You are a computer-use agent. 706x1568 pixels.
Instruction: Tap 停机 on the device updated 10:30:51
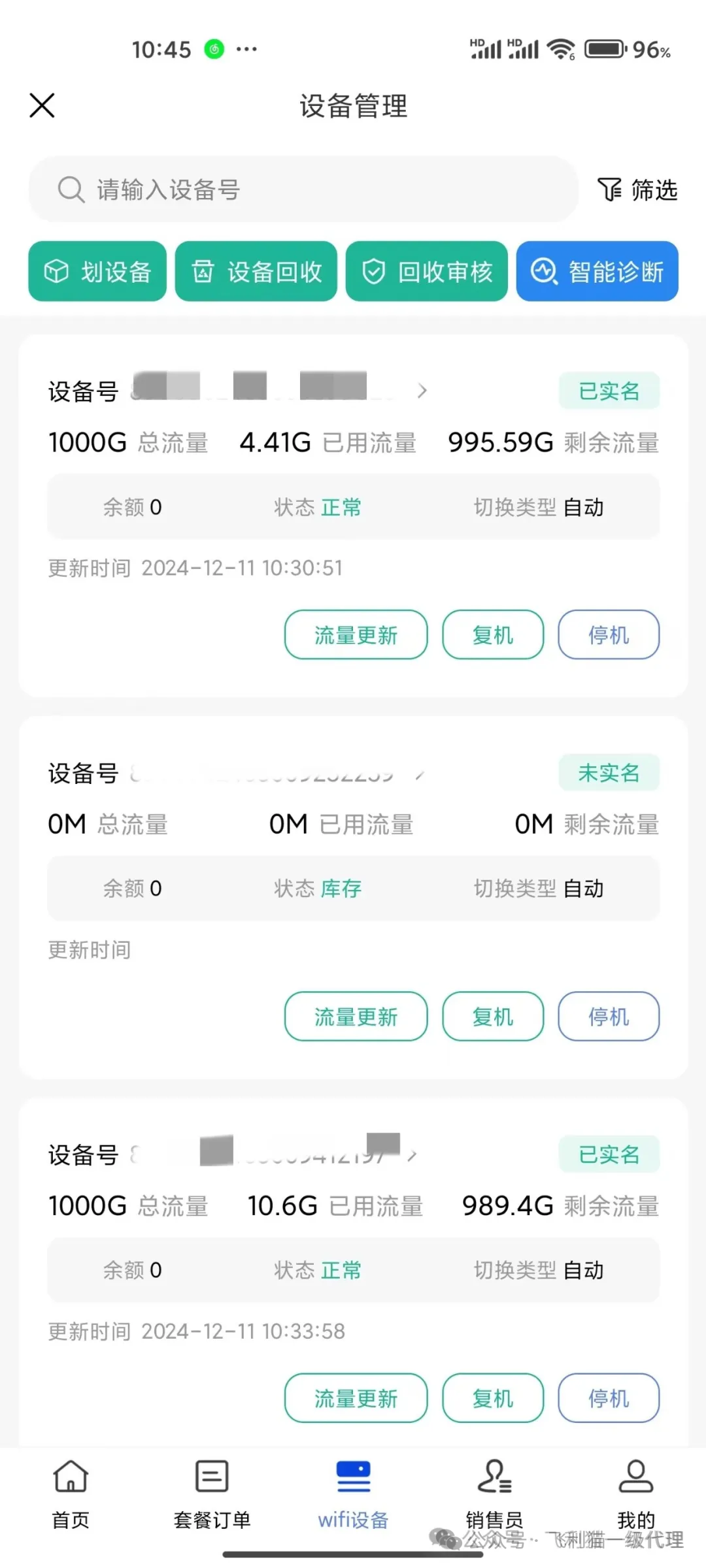click(x=609, y=634)
